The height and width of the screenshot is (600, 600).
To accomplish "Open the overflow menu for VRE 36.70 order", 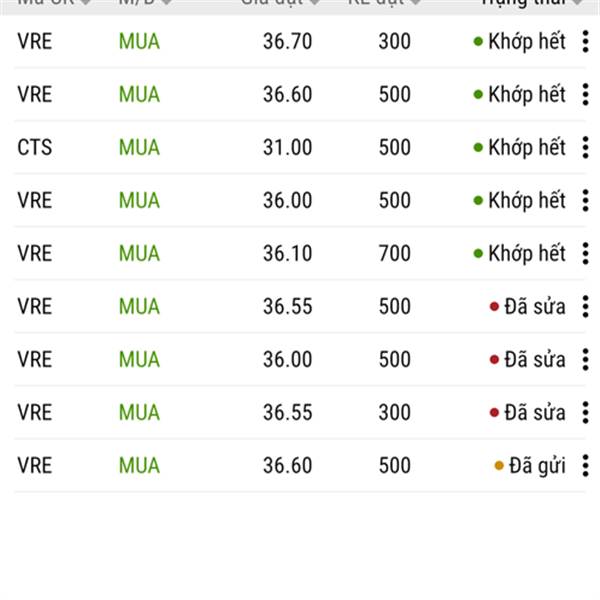I will click(x=586, y=42).
